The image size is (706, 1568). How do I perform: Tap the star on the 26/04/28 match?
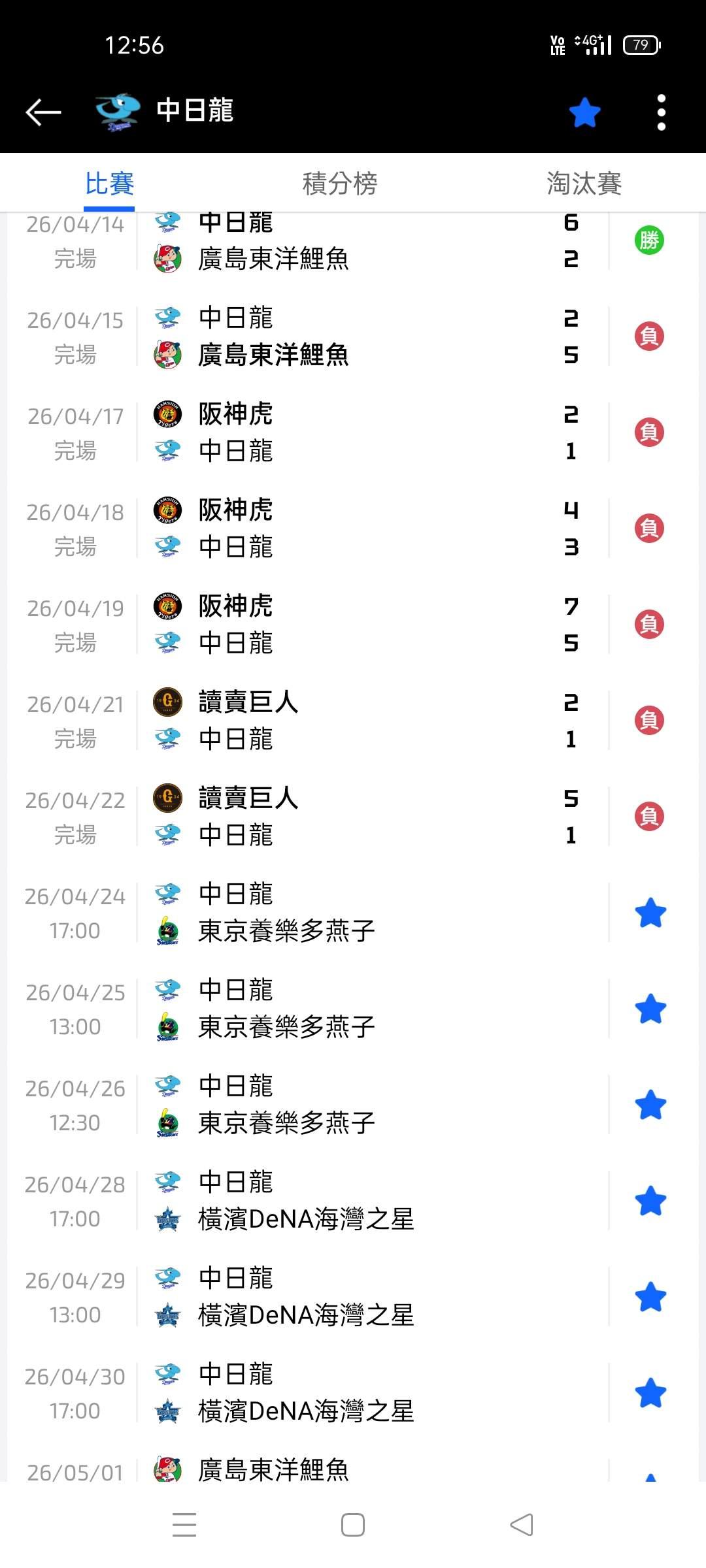pyautogui.click(x=650, y=1201)
